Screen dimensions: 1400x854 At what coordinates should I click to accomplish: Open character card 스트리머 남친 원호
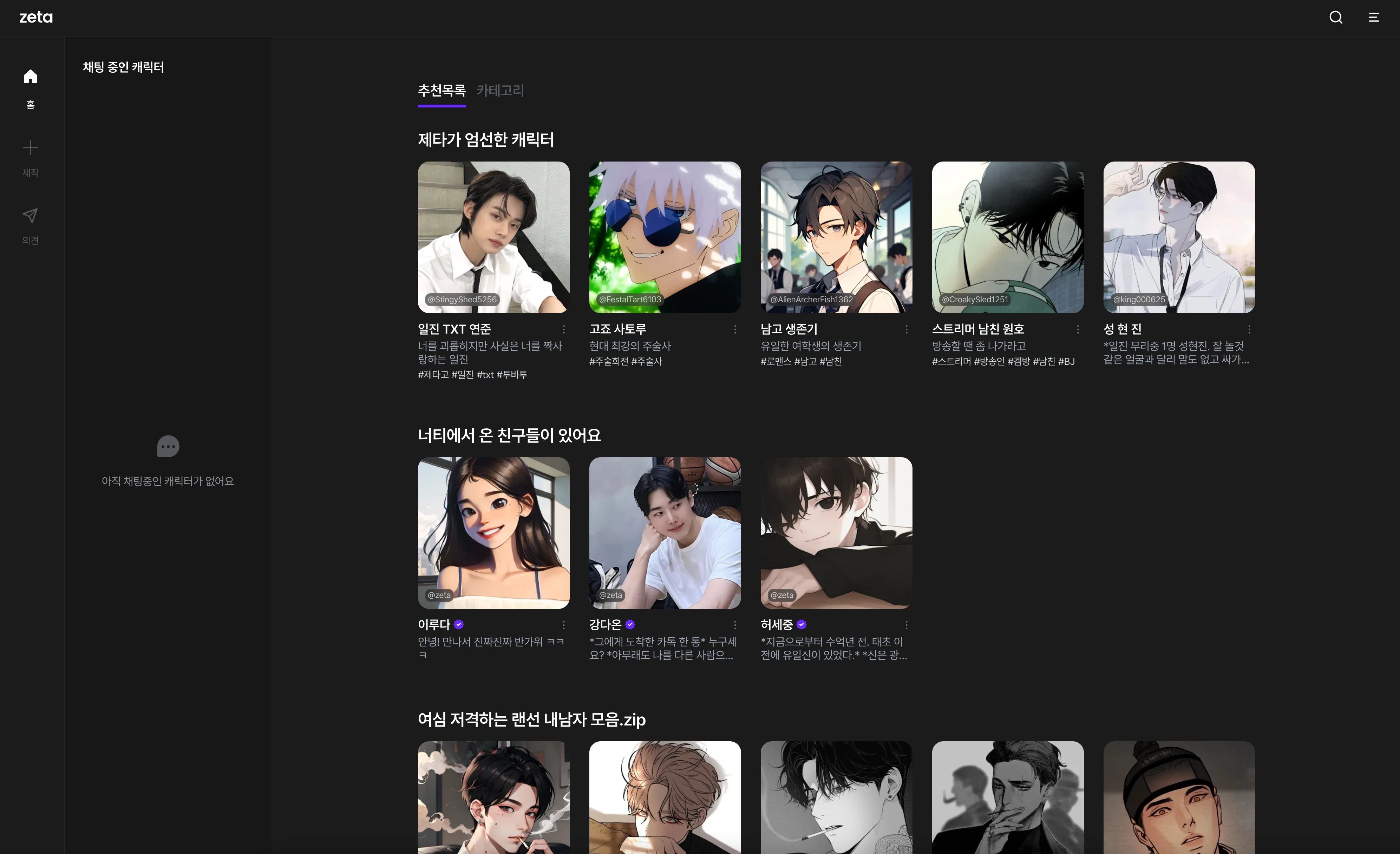tap(1007, 237)
